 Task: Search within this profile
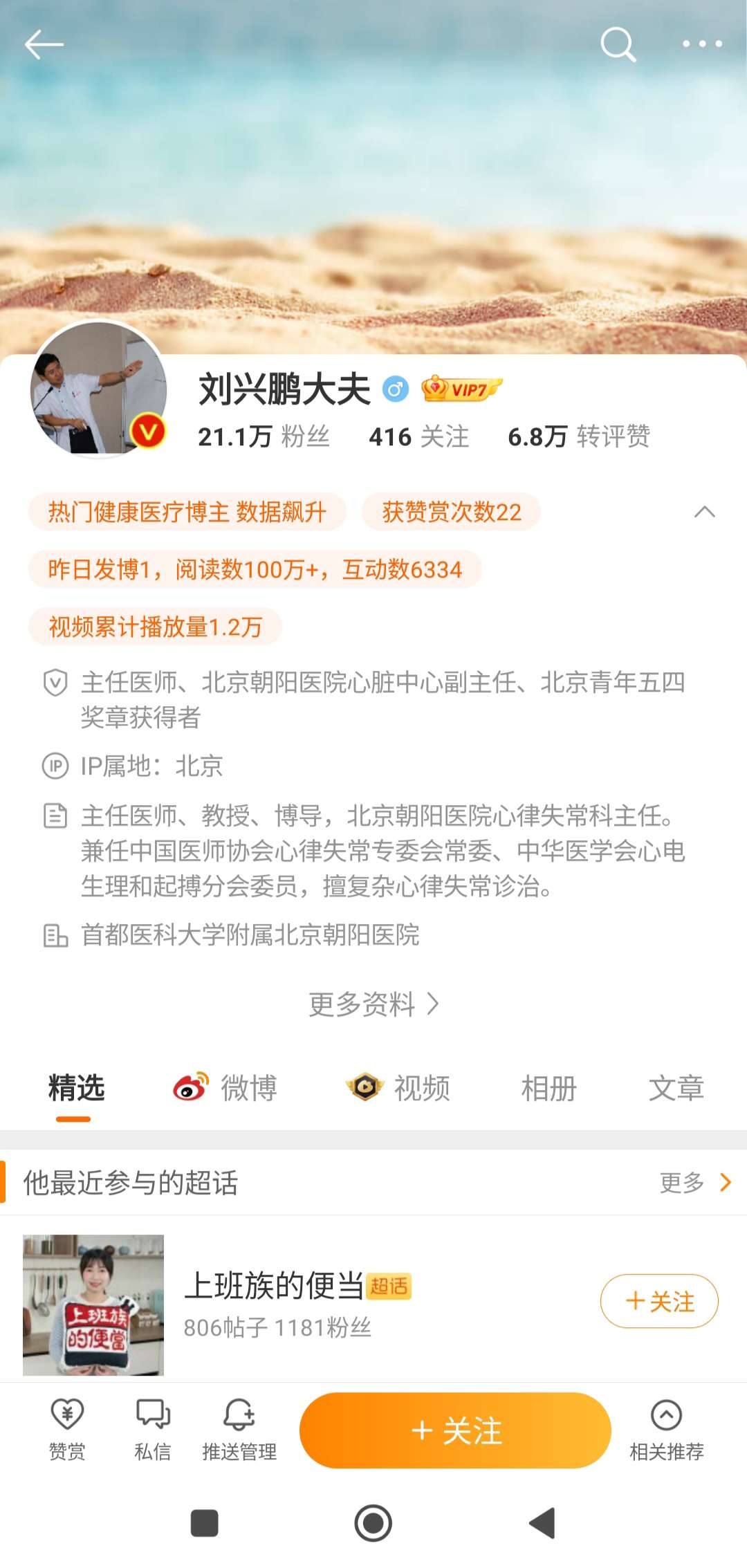617,45
